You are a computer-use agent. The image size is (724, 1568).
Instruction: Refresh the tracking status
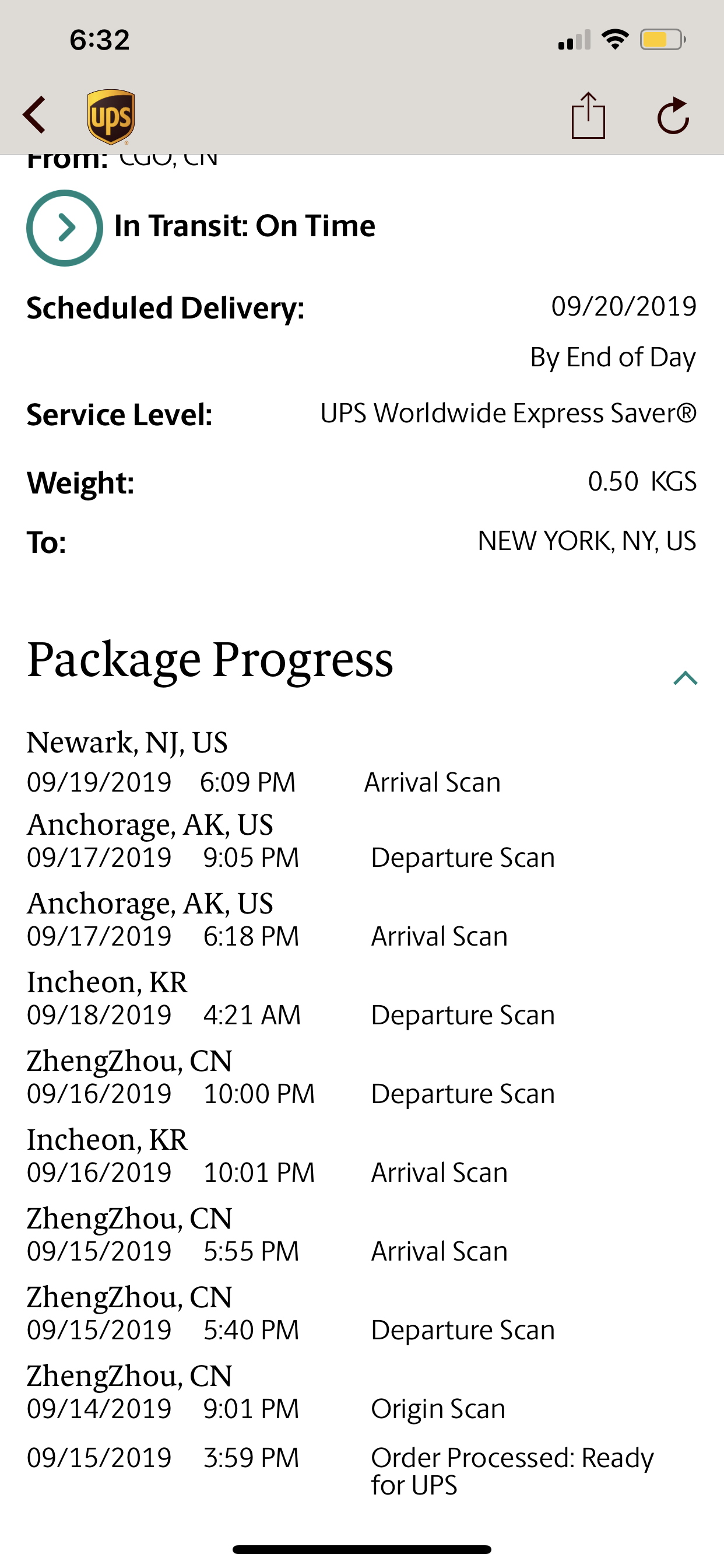pyautogui.click(x=673, y=116)
